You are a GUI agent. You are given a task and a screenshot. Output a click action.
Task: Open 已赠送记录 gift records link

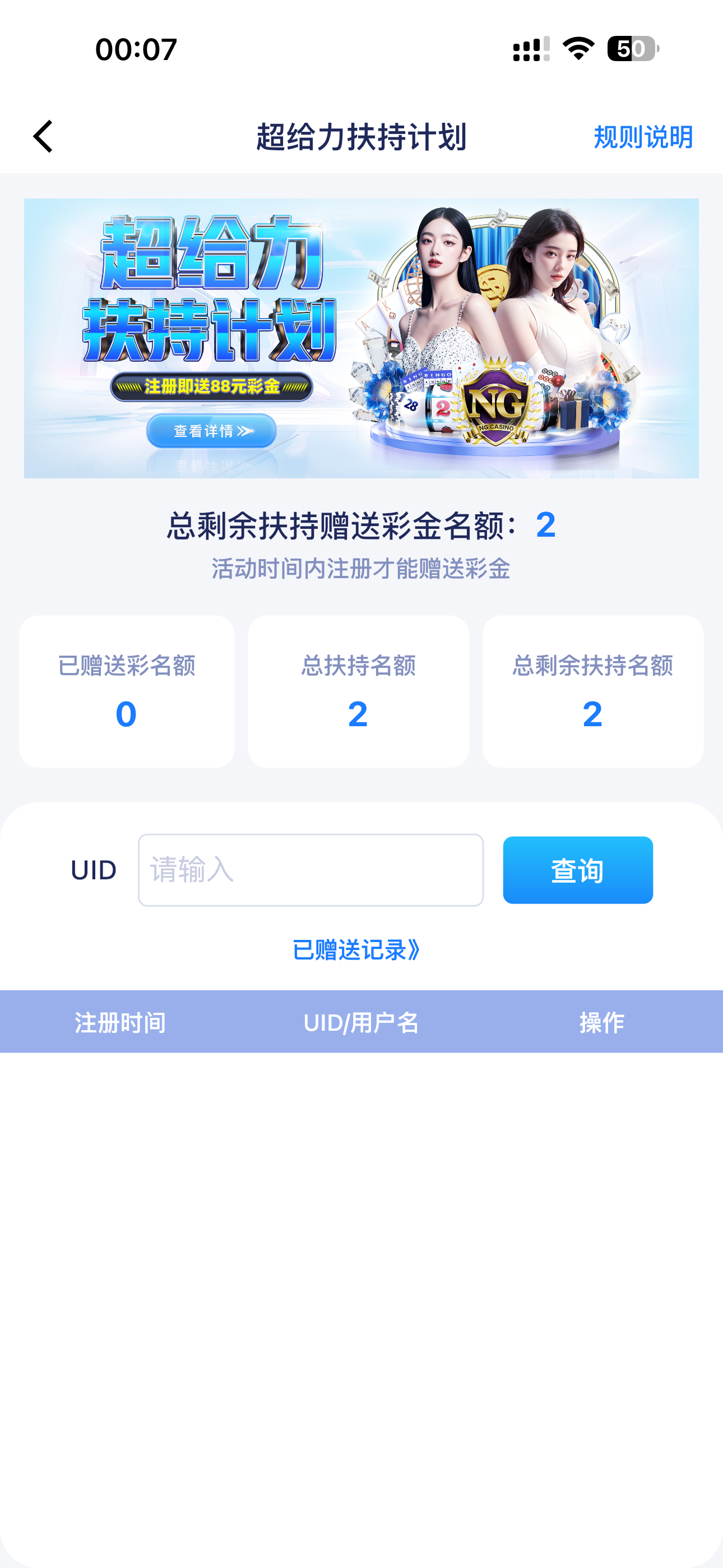(356, 950)
